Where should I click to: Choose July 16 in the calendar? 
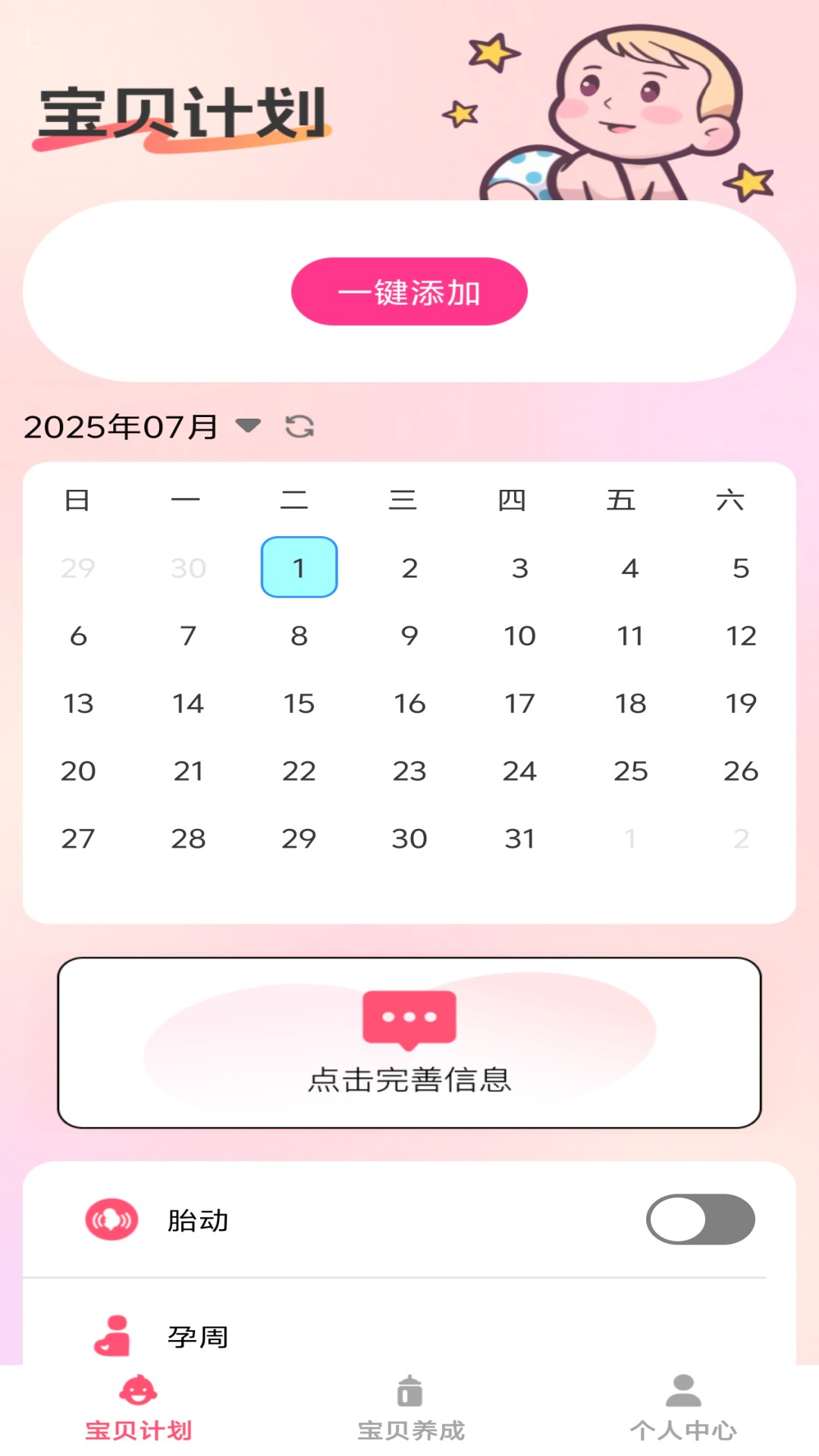click(x=409, y=703)
